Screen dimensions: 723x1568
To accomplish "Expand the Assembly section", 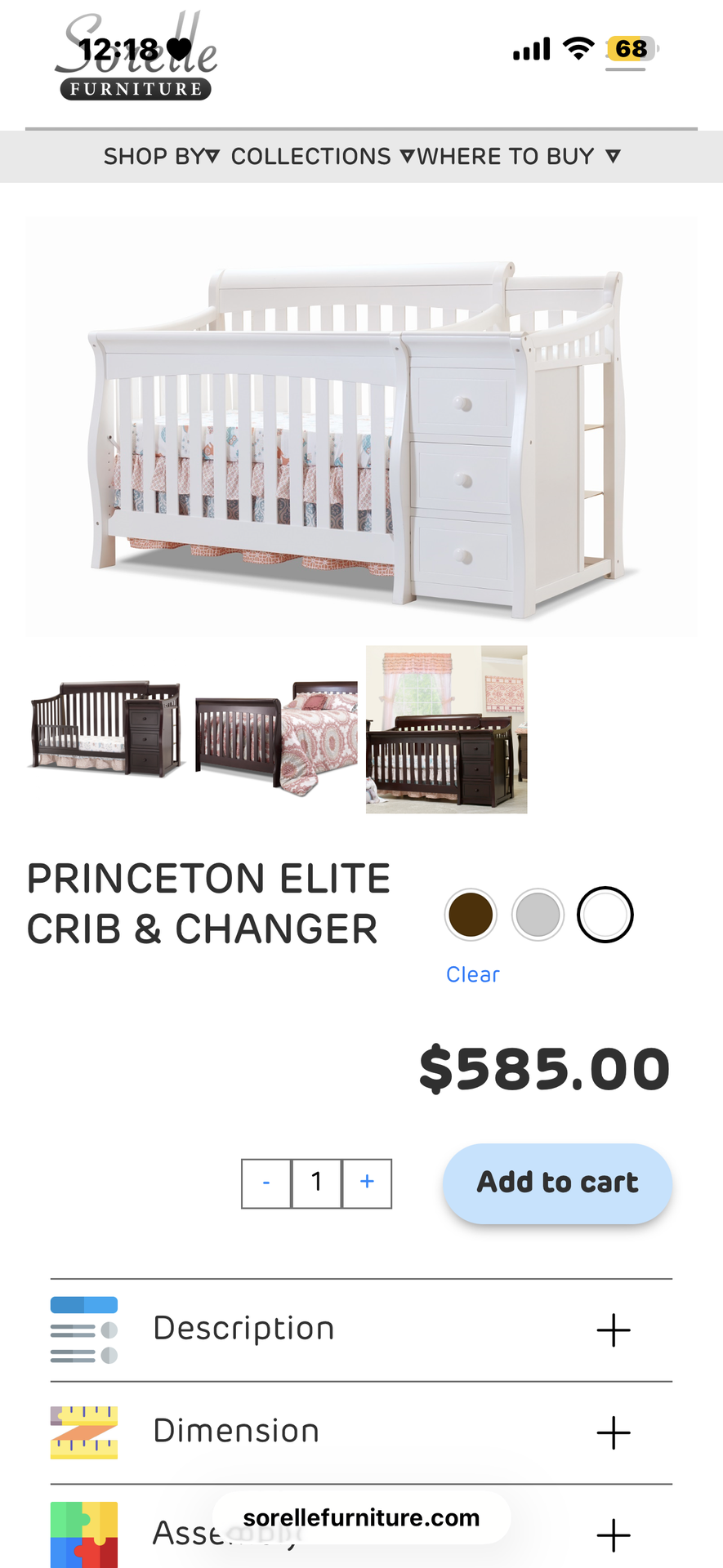I will point(613,1535).
